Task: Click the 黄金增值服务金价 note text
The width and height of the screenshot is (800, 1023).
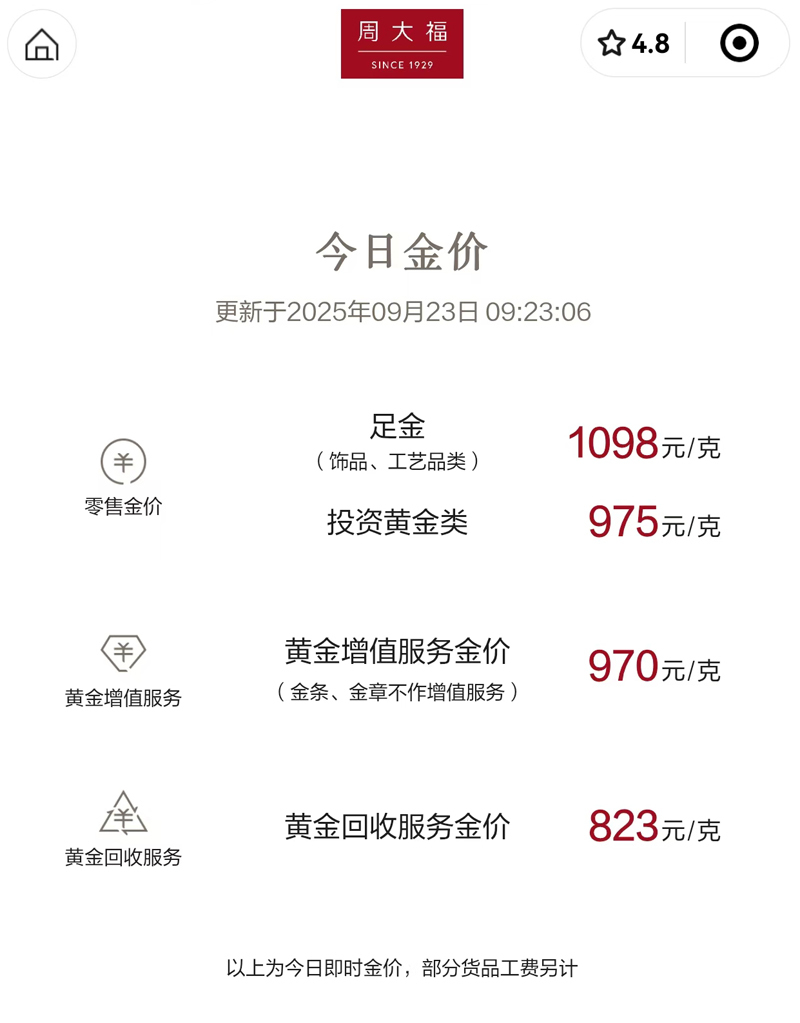Action: 397,693
